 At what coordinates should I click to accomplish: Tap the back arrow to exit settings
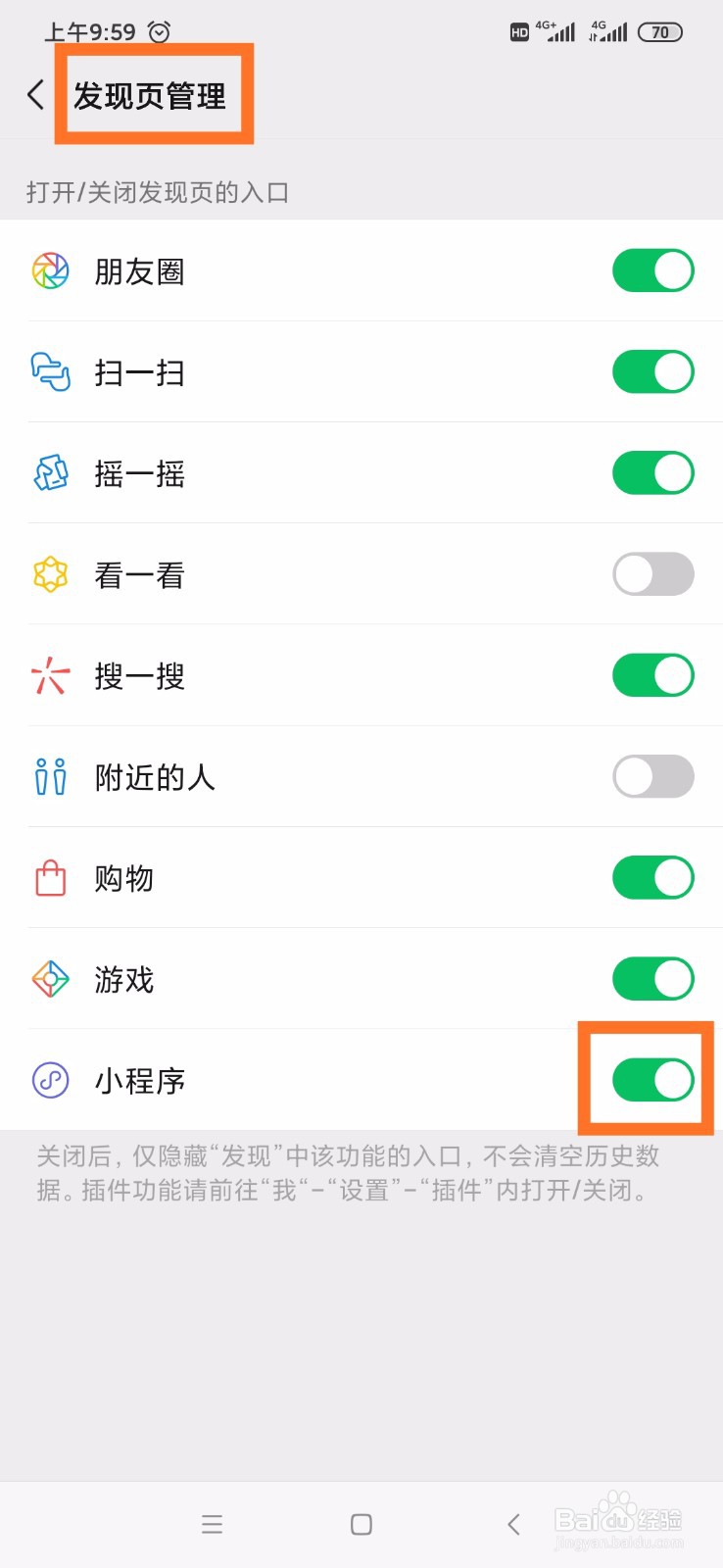34,95
